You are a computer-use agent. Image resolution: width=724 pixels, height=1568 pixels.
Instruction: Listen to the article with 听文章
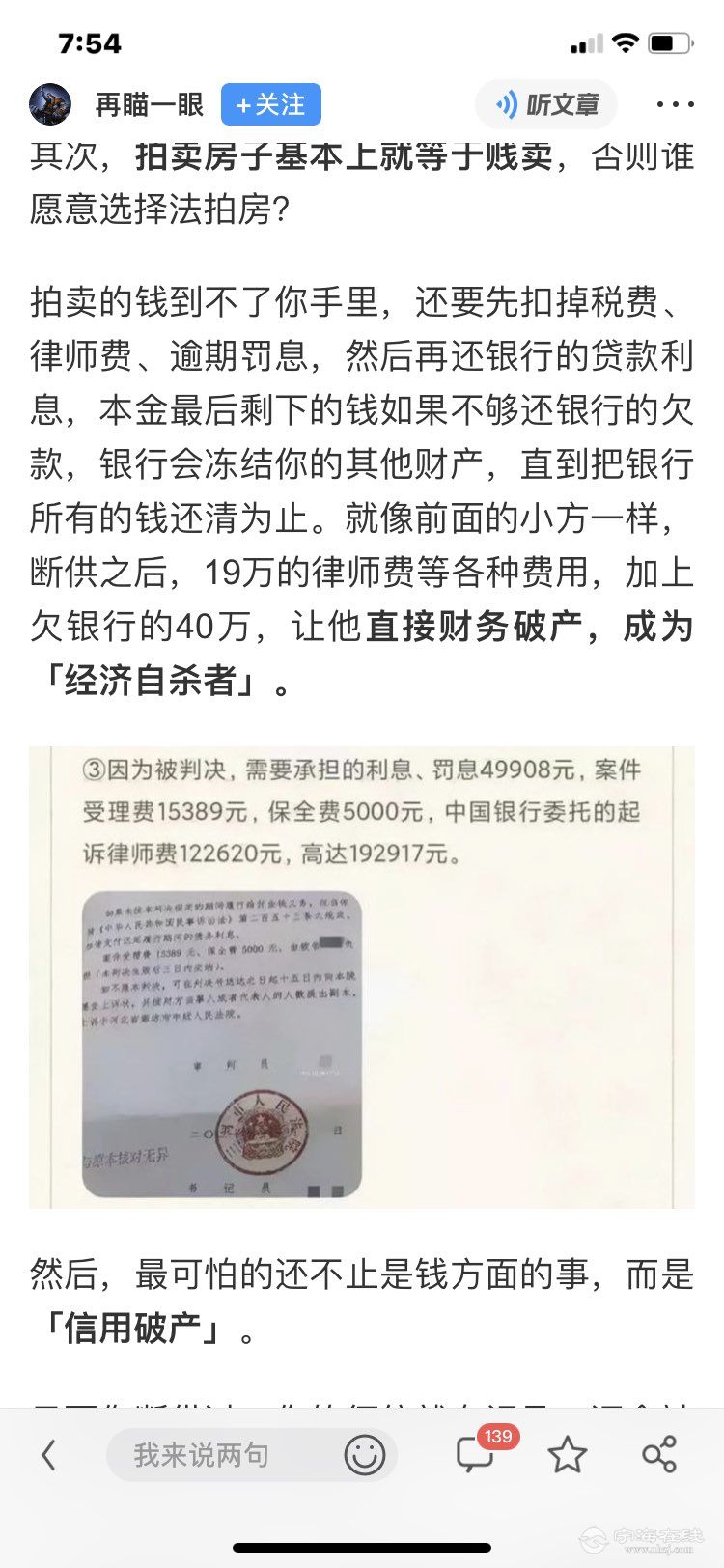[x=546, y=104]
